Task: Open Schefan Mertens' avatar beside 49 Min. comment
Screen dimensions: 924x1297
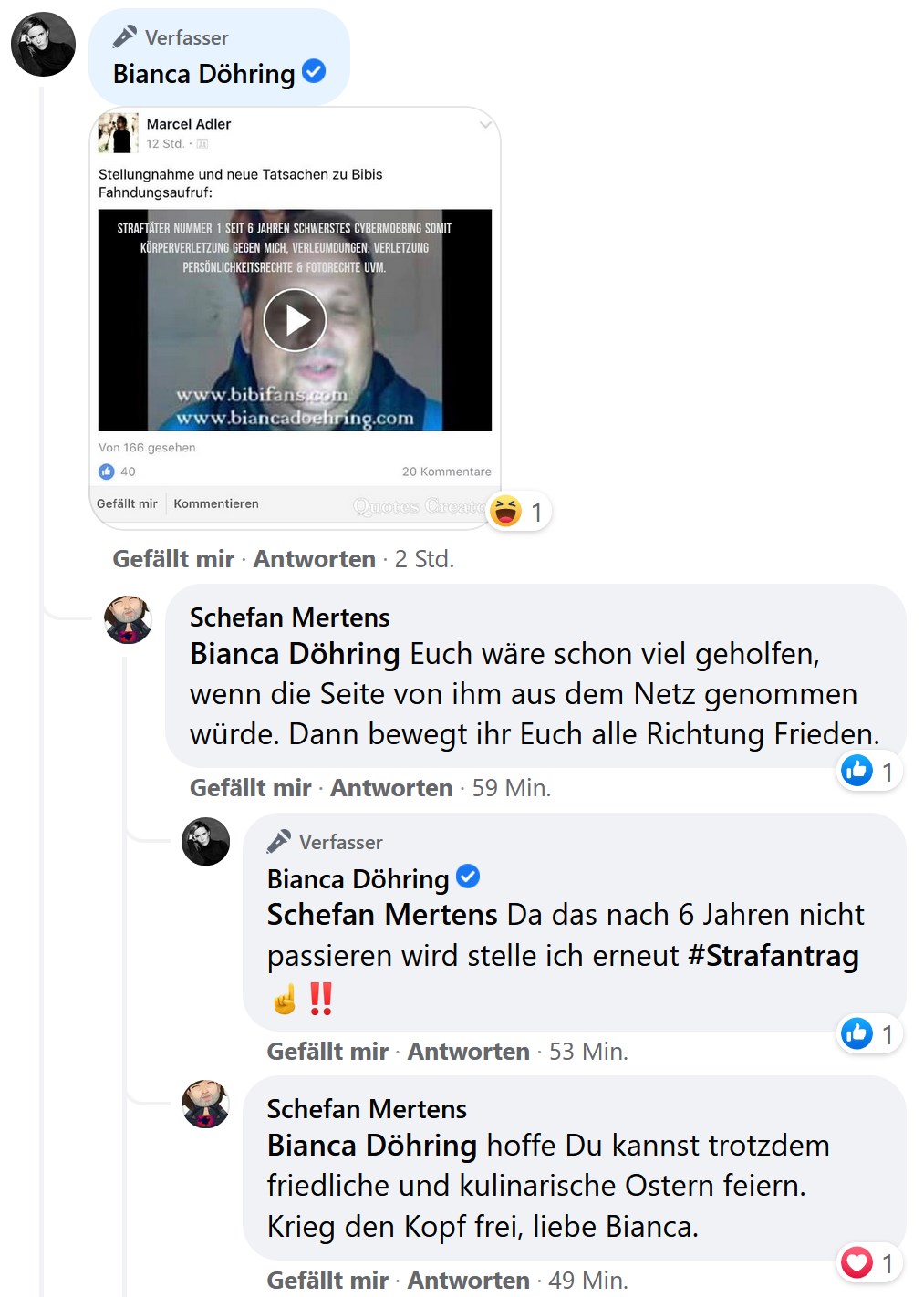Action: click(205, 1104)
